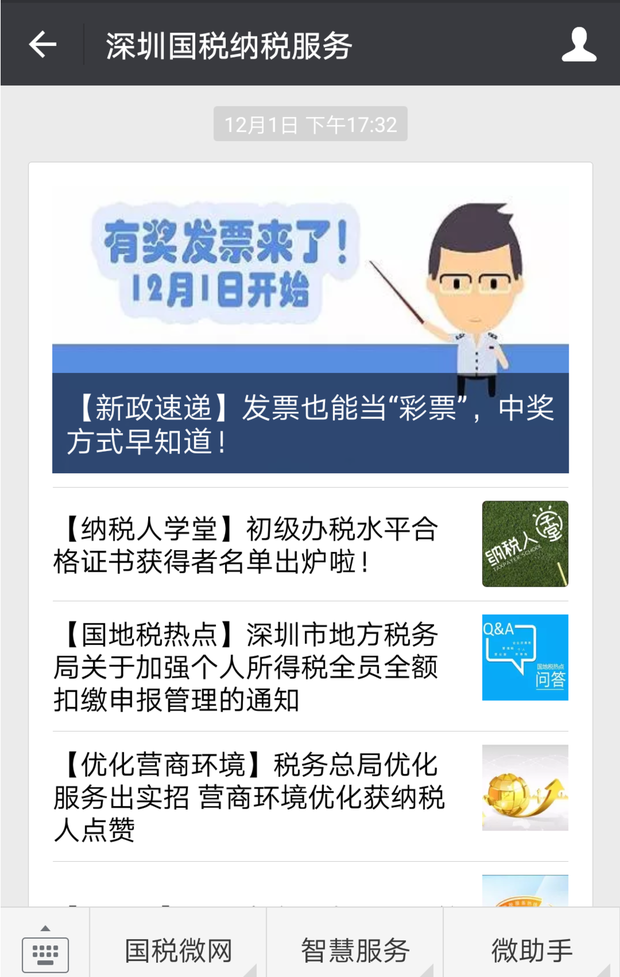Screen dimensions: 620x977
Task: Open the 智慧服务 menu
Action: point(355,949)
